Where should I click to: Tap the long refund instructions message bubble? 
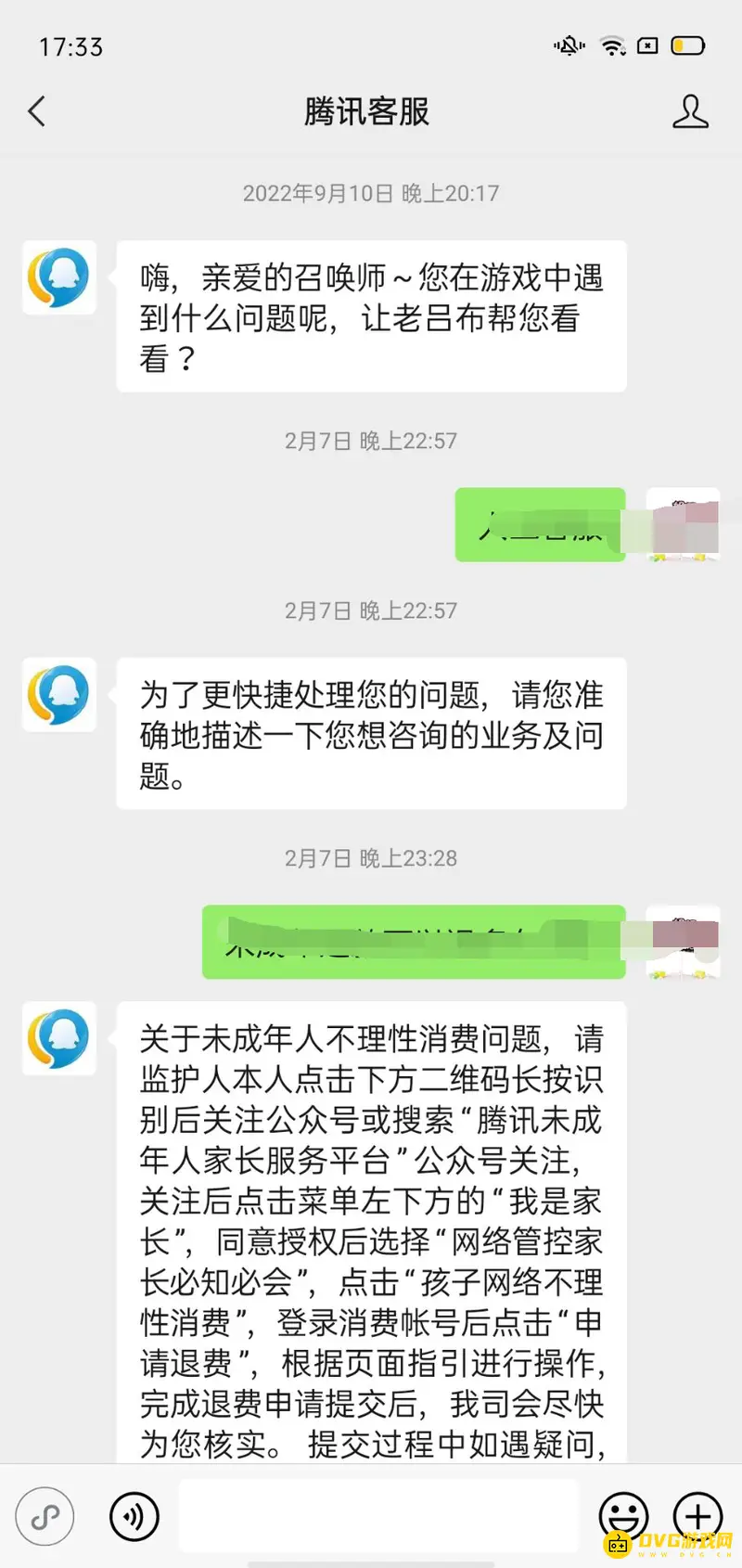[371, 1234]
